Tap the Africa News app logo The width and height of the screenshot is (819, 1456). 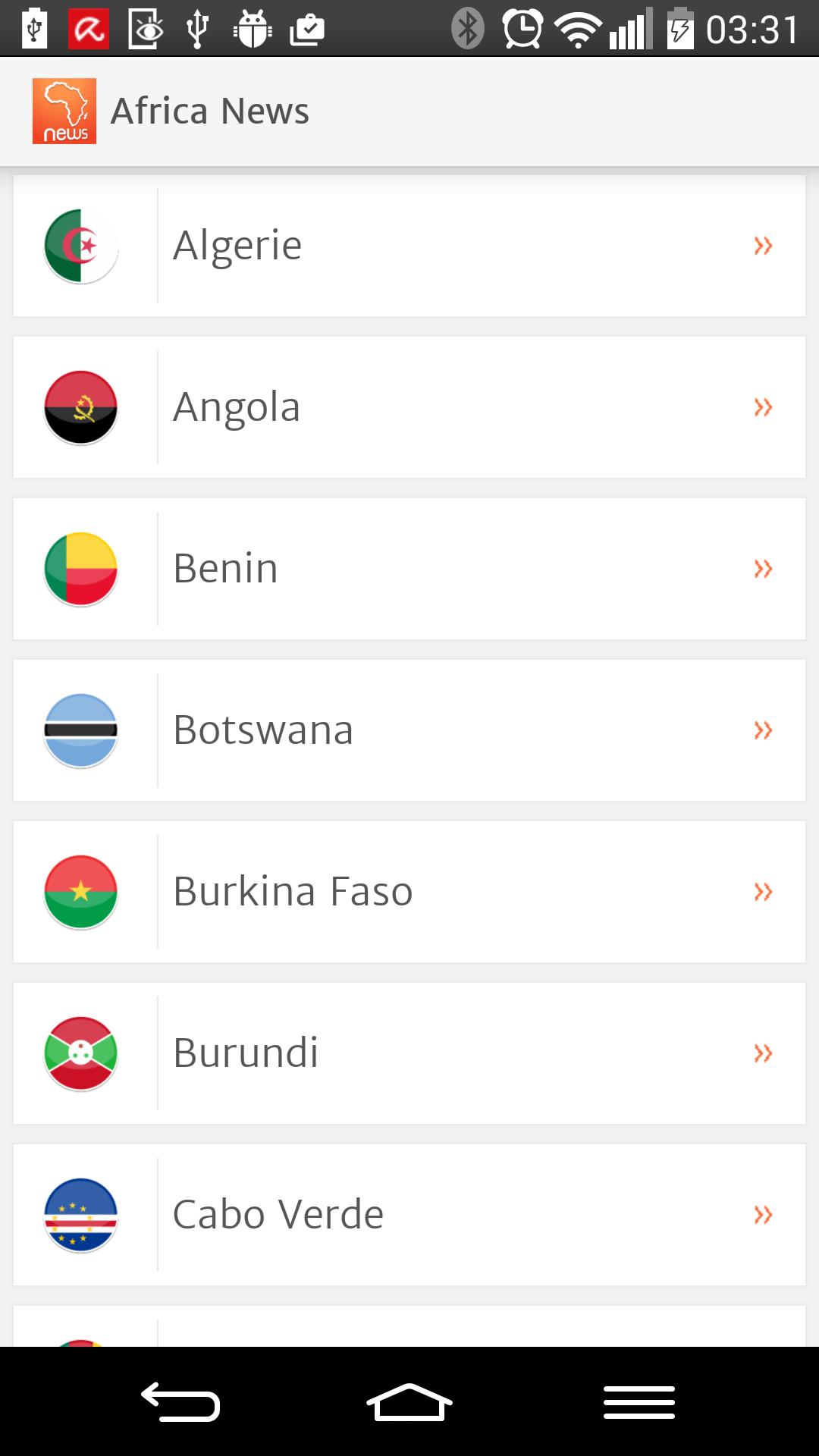[65, 110]
